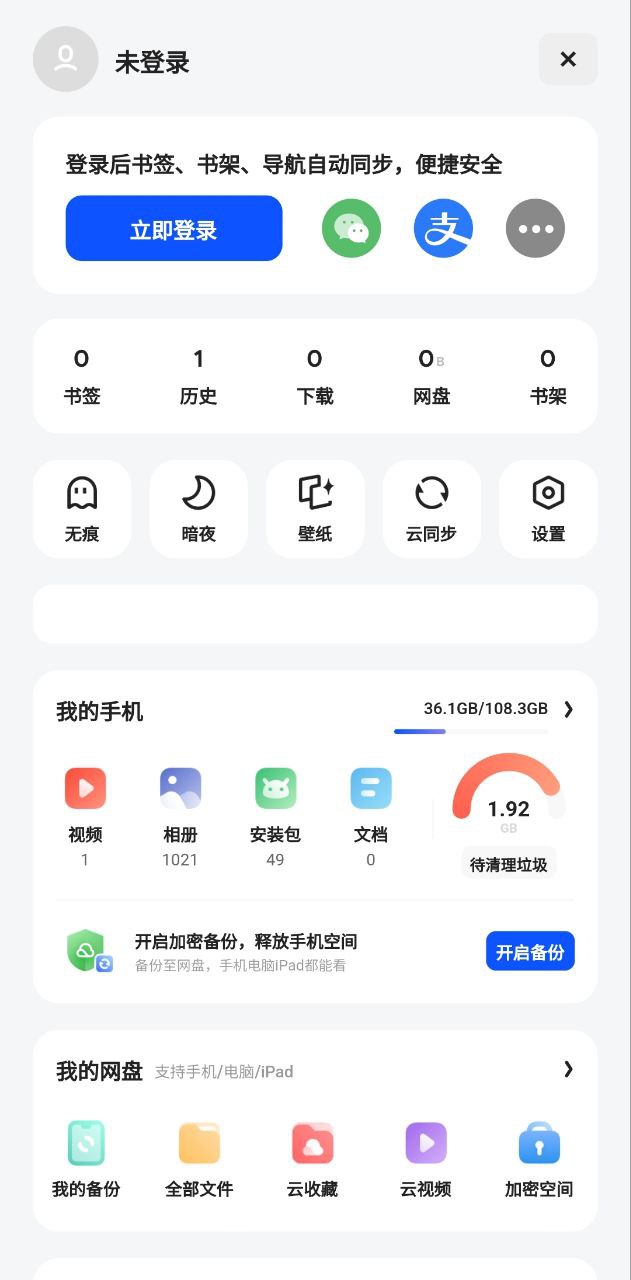Open 全部文件 in cloud drive
631x1280 pixels.
(x=199, y=1158)
